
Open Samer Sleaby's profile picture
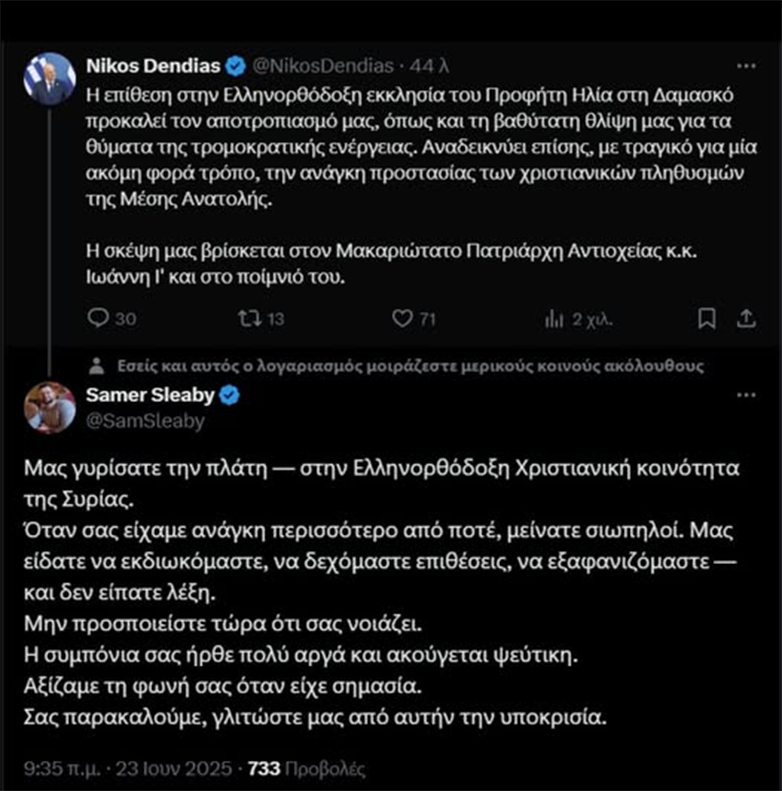tap(50, 407)
